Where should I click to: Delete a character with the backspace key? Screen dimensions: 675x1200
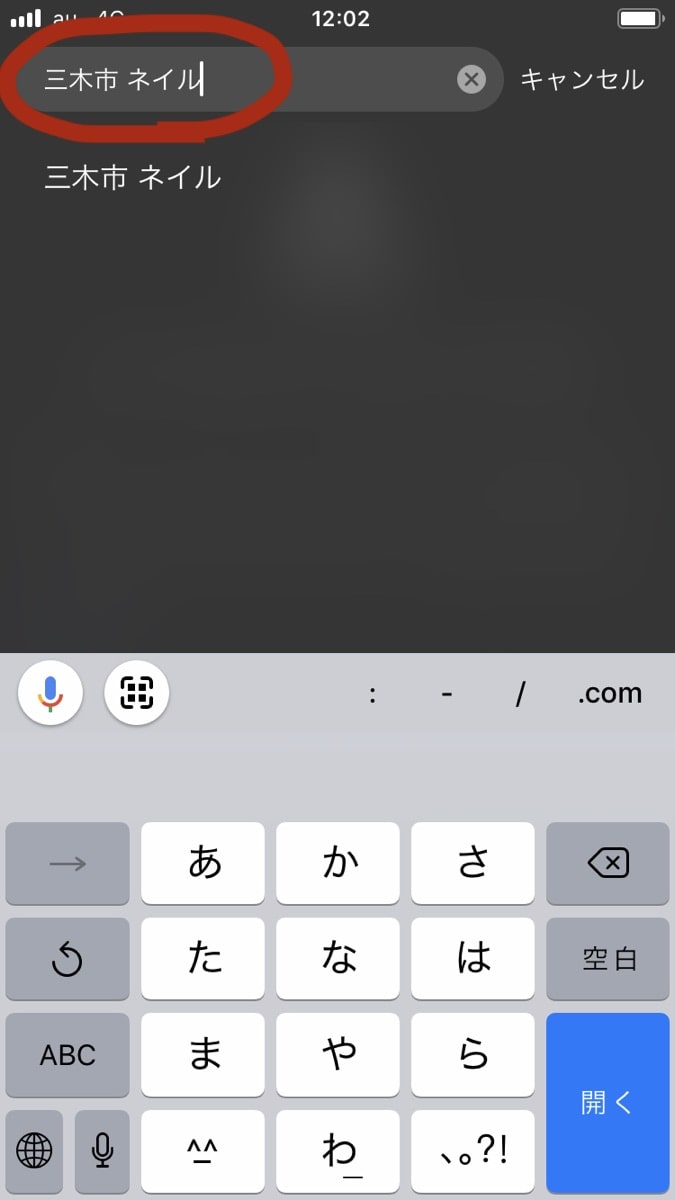[x=607, y=863]
